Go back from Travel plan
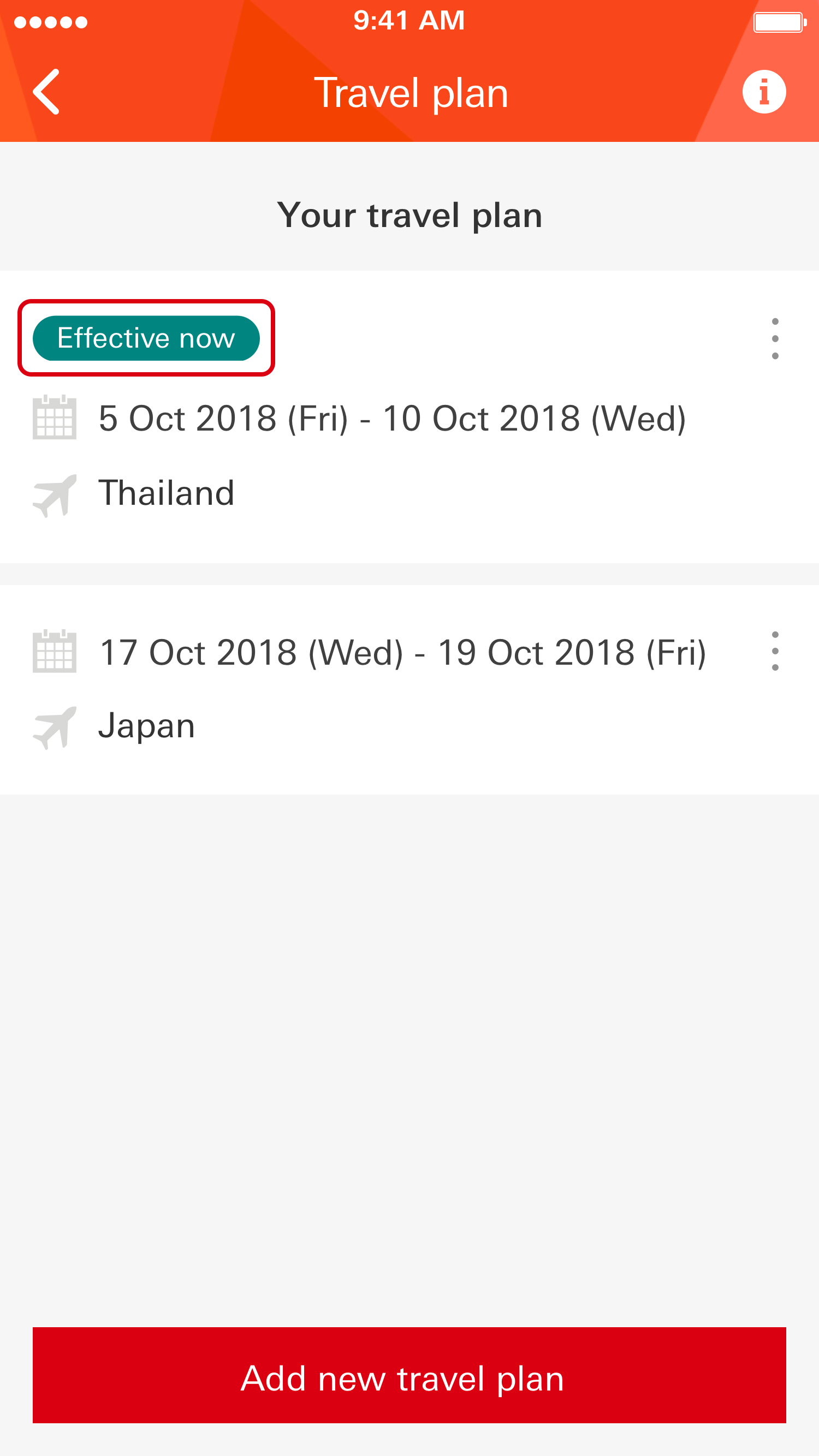This screenshot has height=1456, width=819. tap(46, 92)
